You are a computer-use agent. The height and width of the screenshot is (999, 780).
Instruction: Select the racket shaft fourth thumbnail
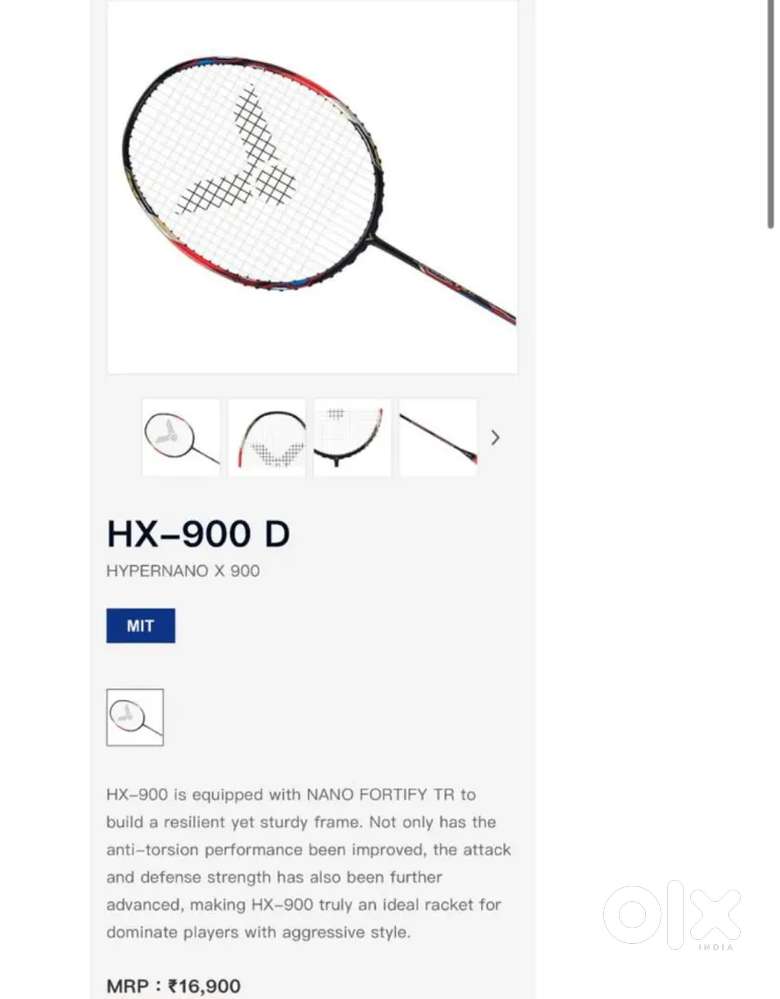(x=438, y=436)
